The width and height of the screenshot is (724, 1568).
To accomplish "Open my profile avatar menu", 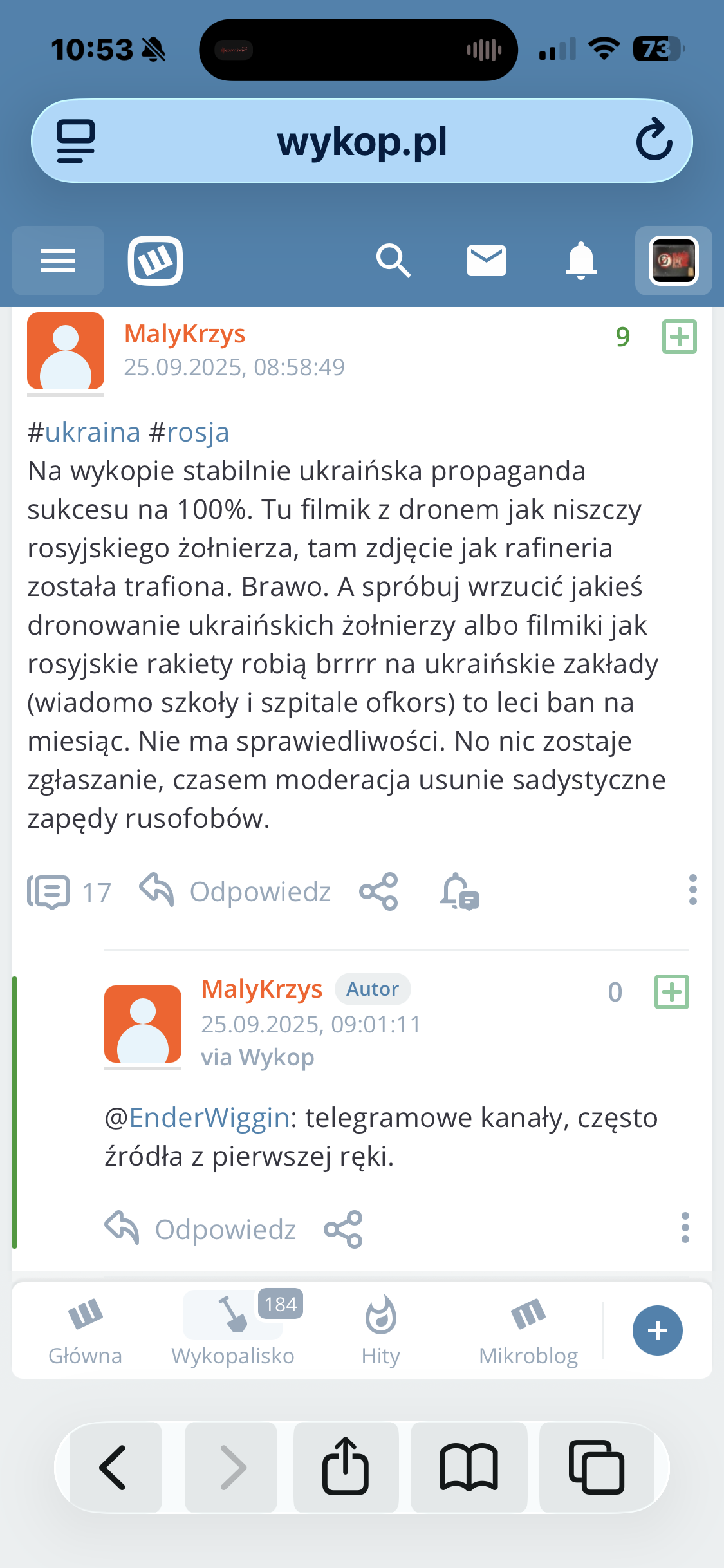I will 673,261.
